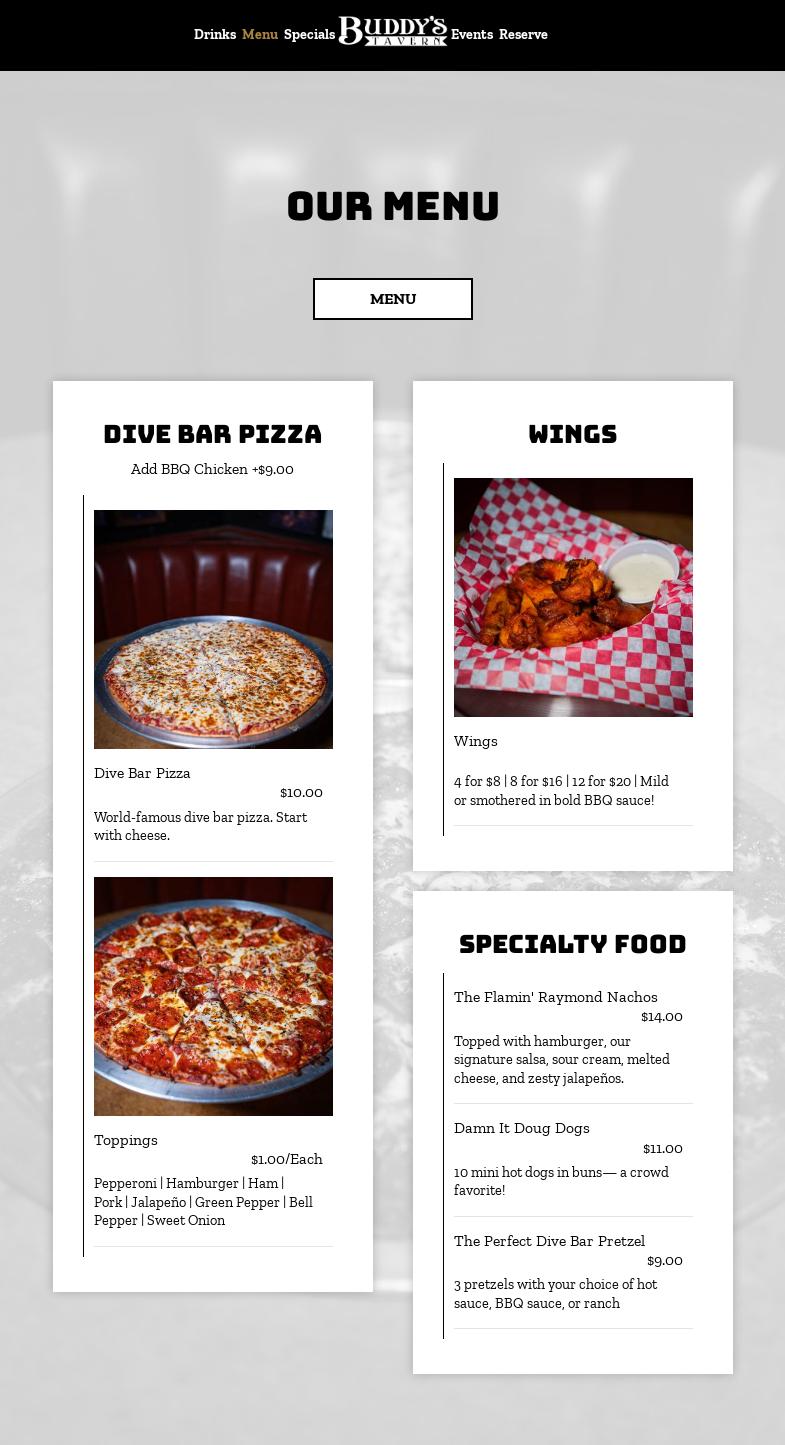Tap the outlined MENU button
This screenshot has height=1445, width=785.
click(392, 299)
